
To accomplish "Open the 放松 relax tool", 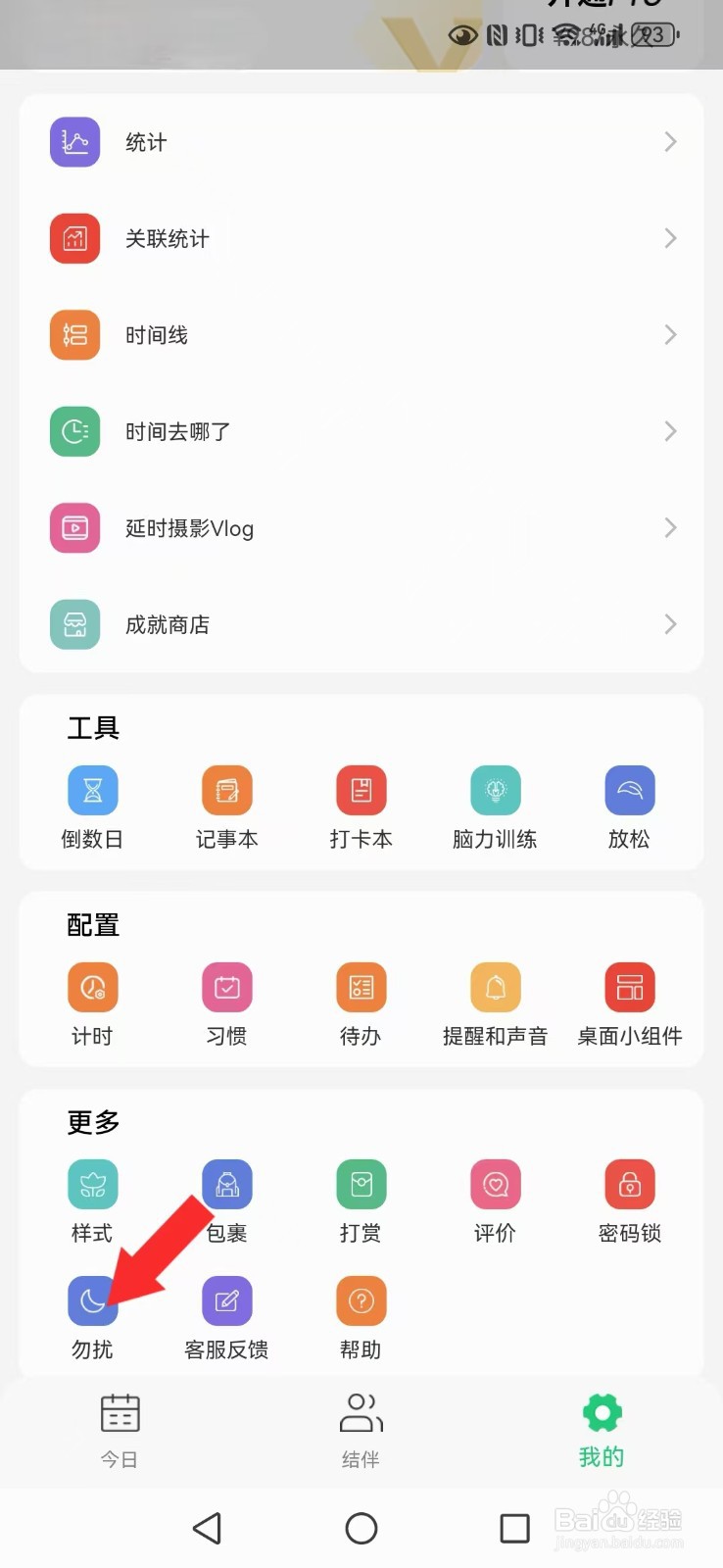I will (629, 808).
